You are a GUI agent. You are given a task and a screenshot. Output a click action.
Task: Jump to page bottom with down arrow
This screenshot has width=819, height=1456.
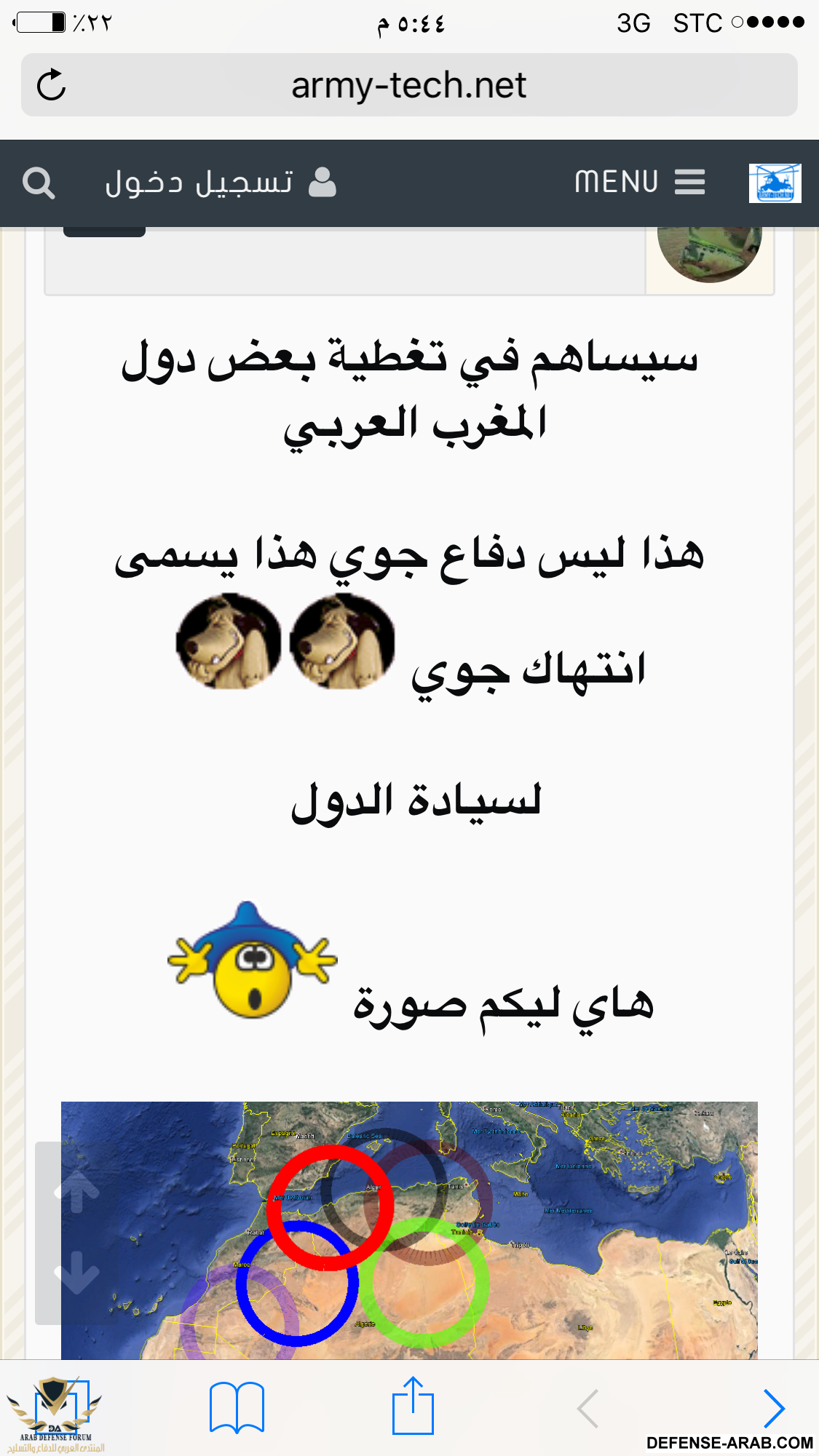click(78, 1273)
